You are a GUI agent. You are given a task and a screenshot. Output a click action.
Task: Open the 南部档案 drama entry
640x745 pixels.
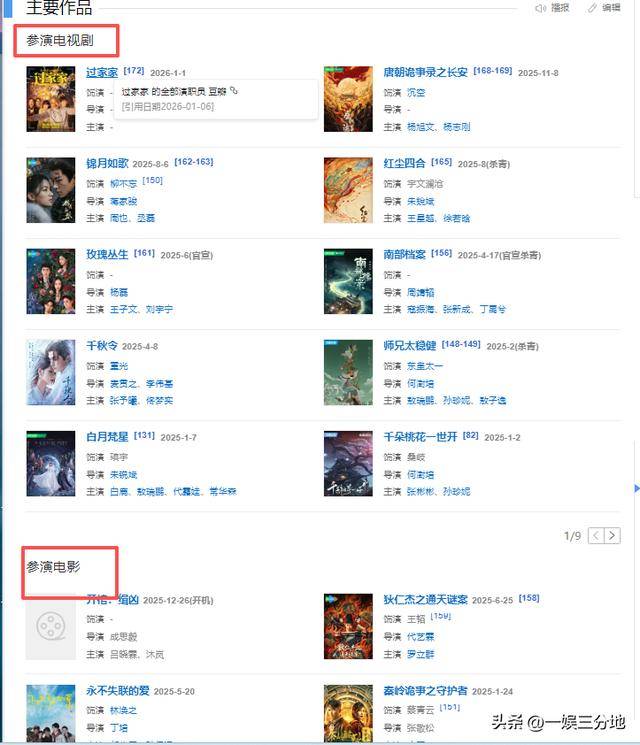(404, 255)
